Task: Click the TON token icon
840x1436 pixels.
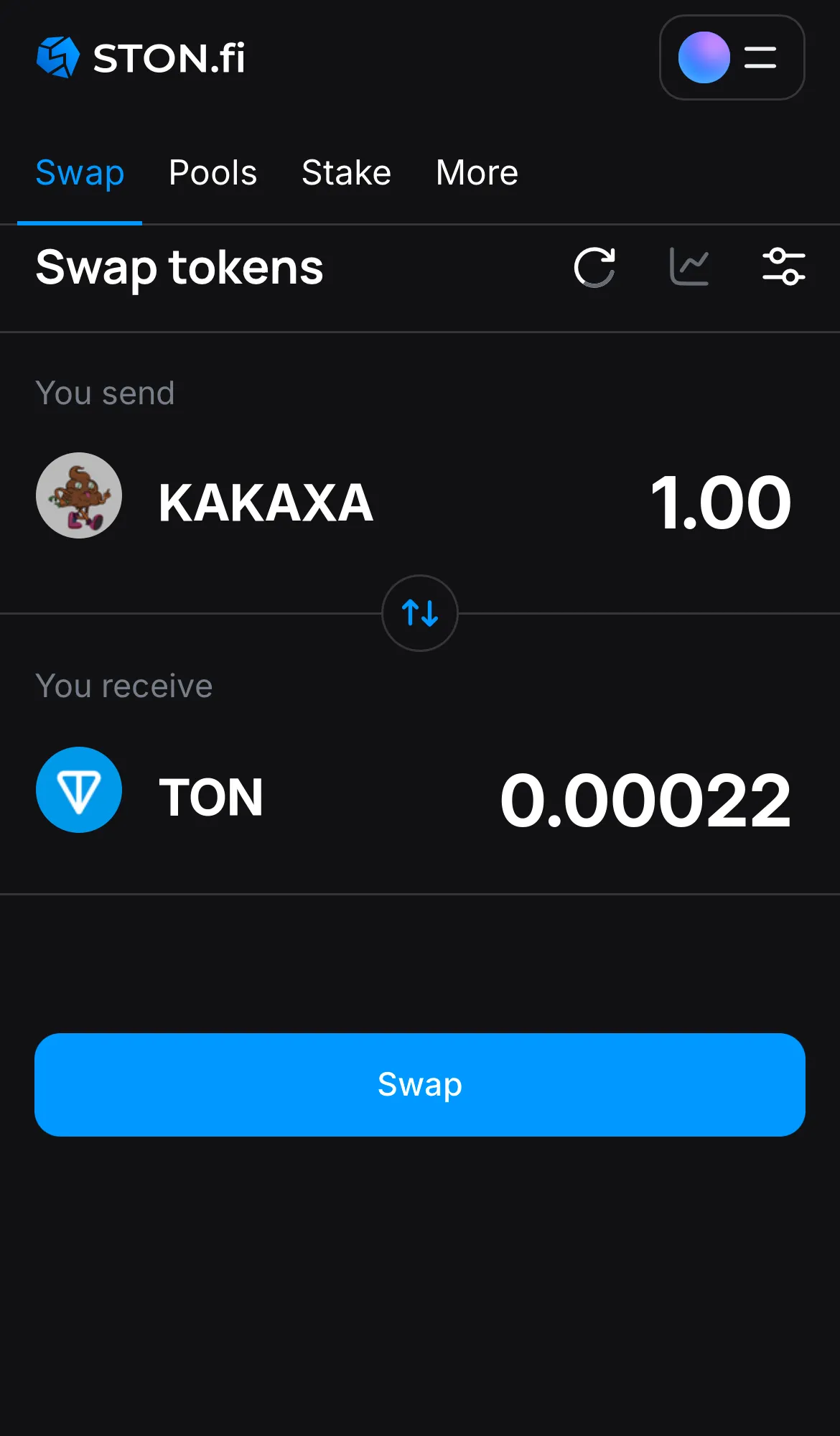Action: point(79,790)
